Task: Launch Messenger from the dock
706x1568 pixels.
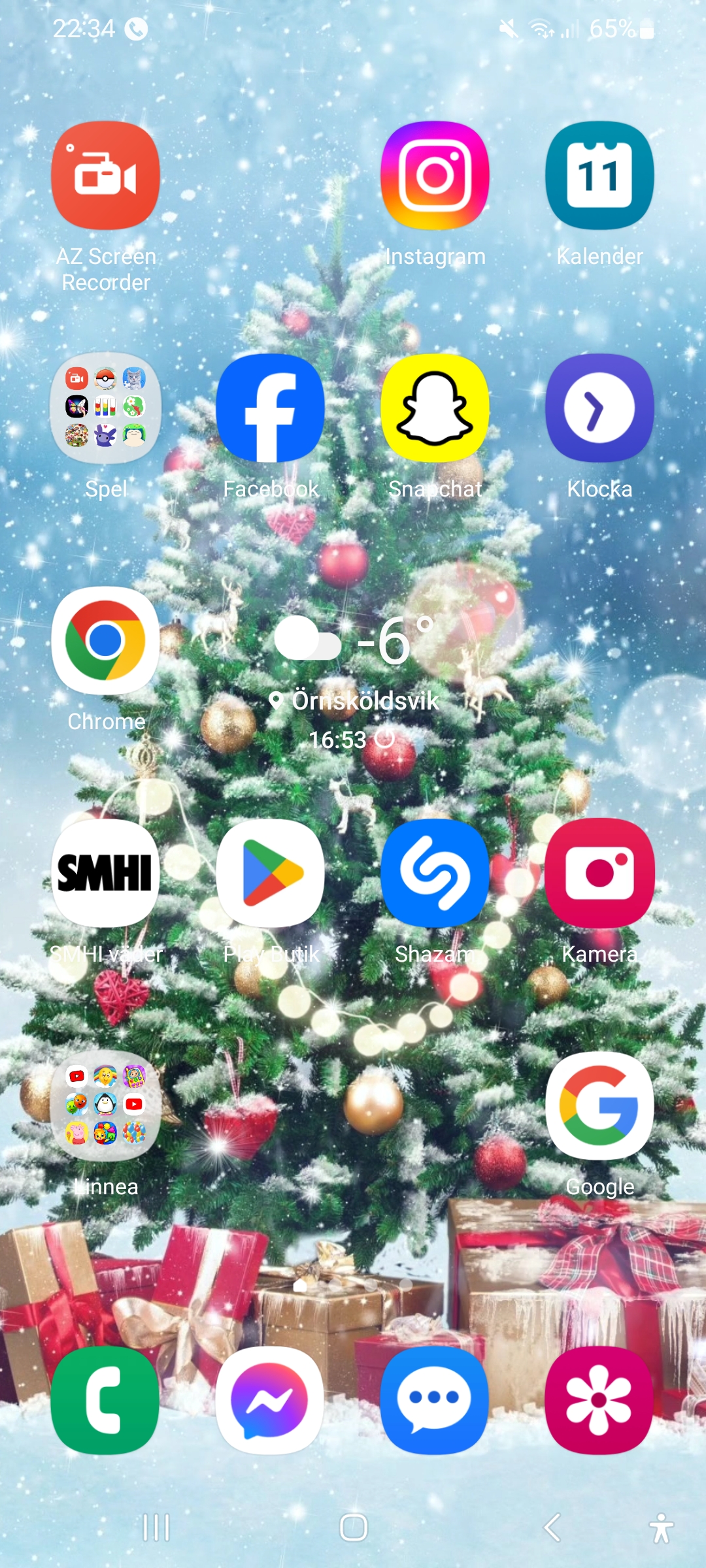Action: [270, 1400]
